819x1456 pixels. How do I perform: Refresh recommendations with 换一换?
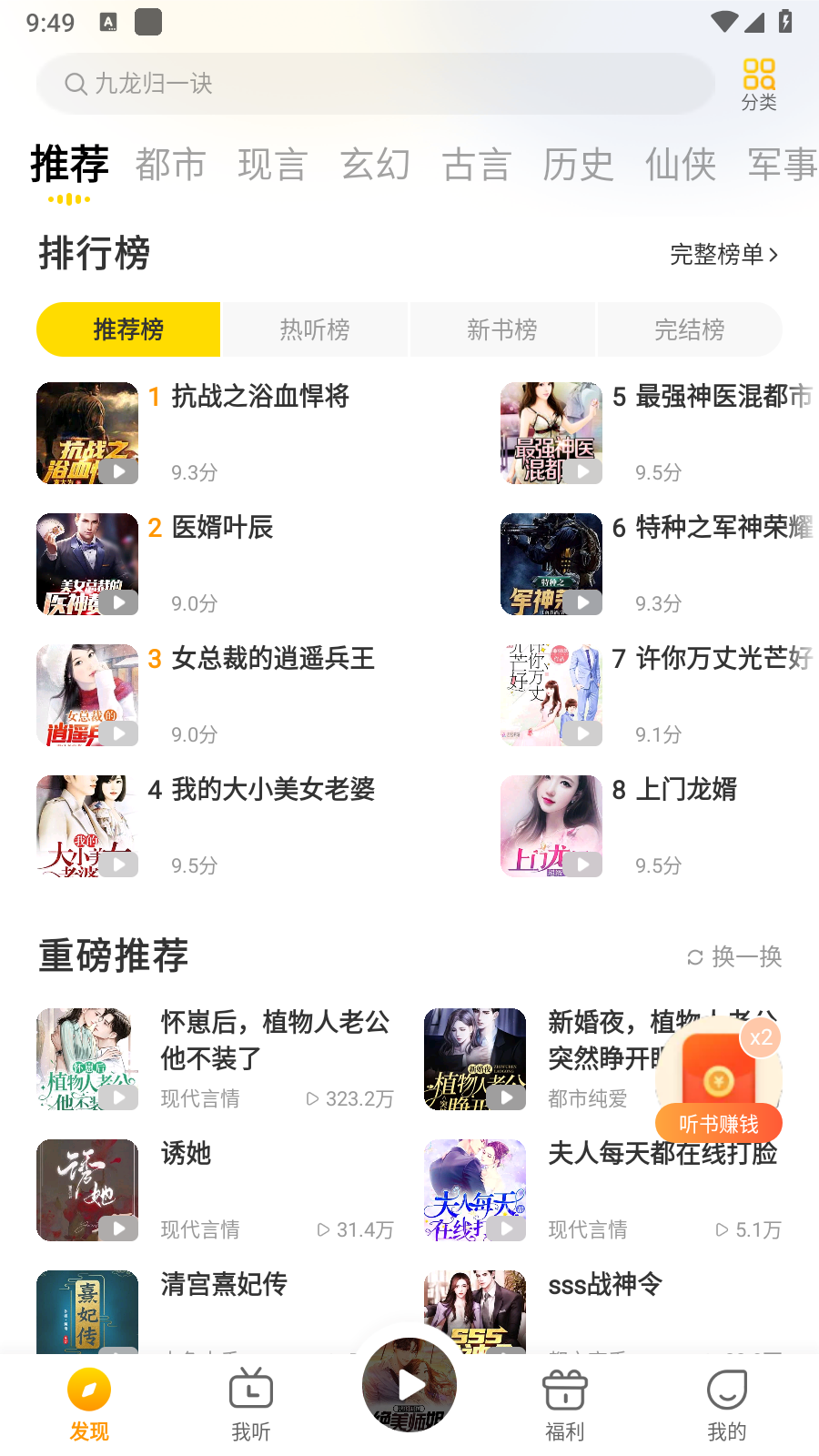(734, 956)
